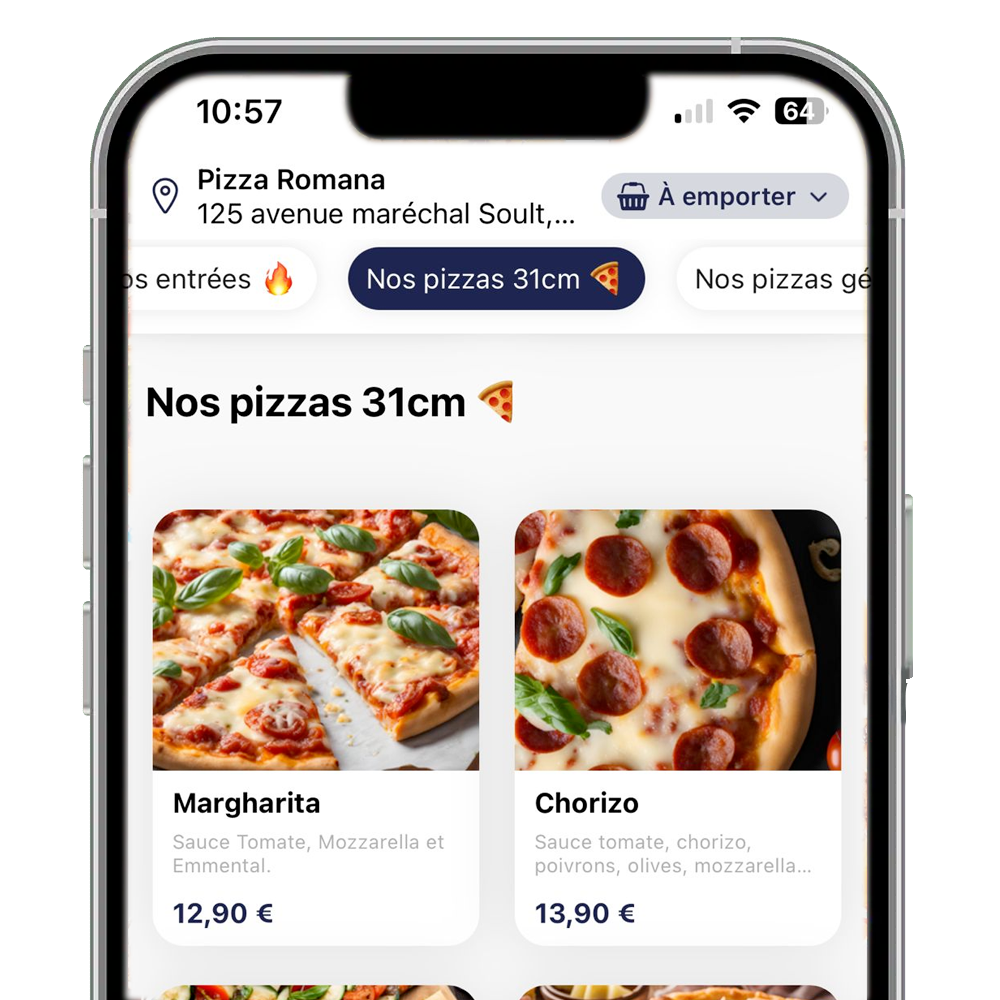Select the Nos entrées category chip
Screen dimensions: 1000x1000
[x=215, y=279]
